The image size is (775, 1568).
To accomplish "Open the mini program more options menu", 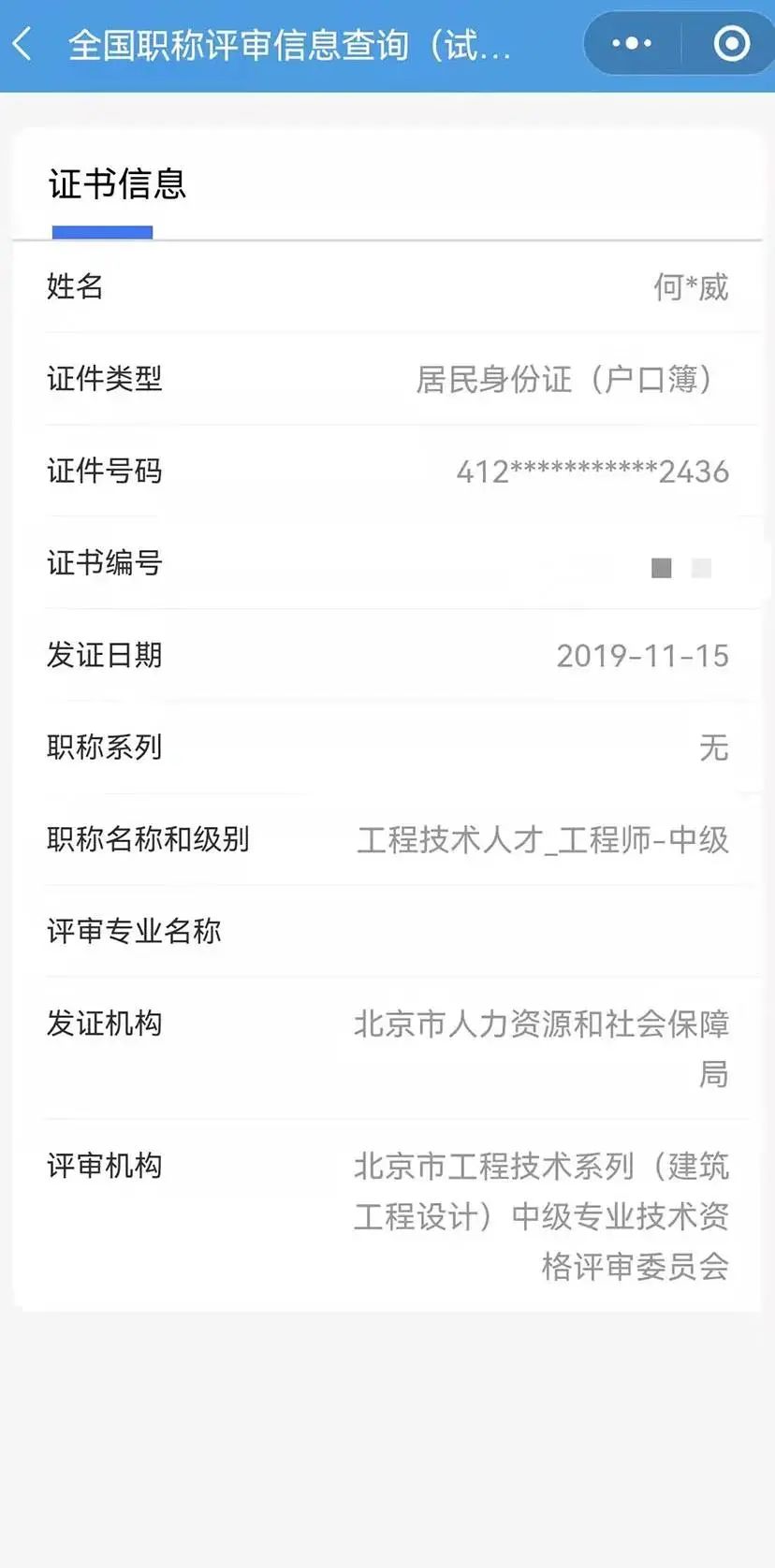I will (x=632, y=43).
